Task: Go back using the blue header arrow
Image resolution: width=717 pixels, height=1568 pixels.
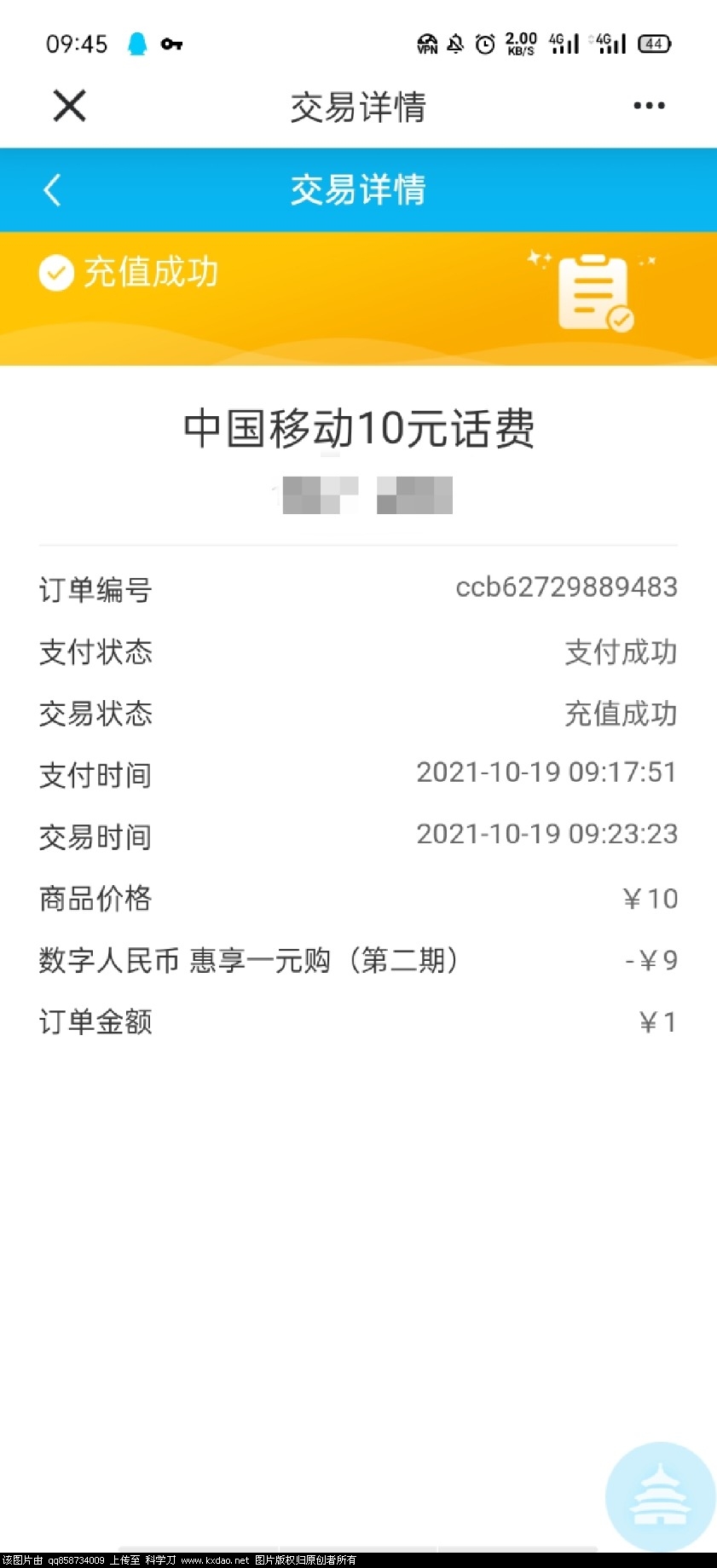Action: click(53, 189)
